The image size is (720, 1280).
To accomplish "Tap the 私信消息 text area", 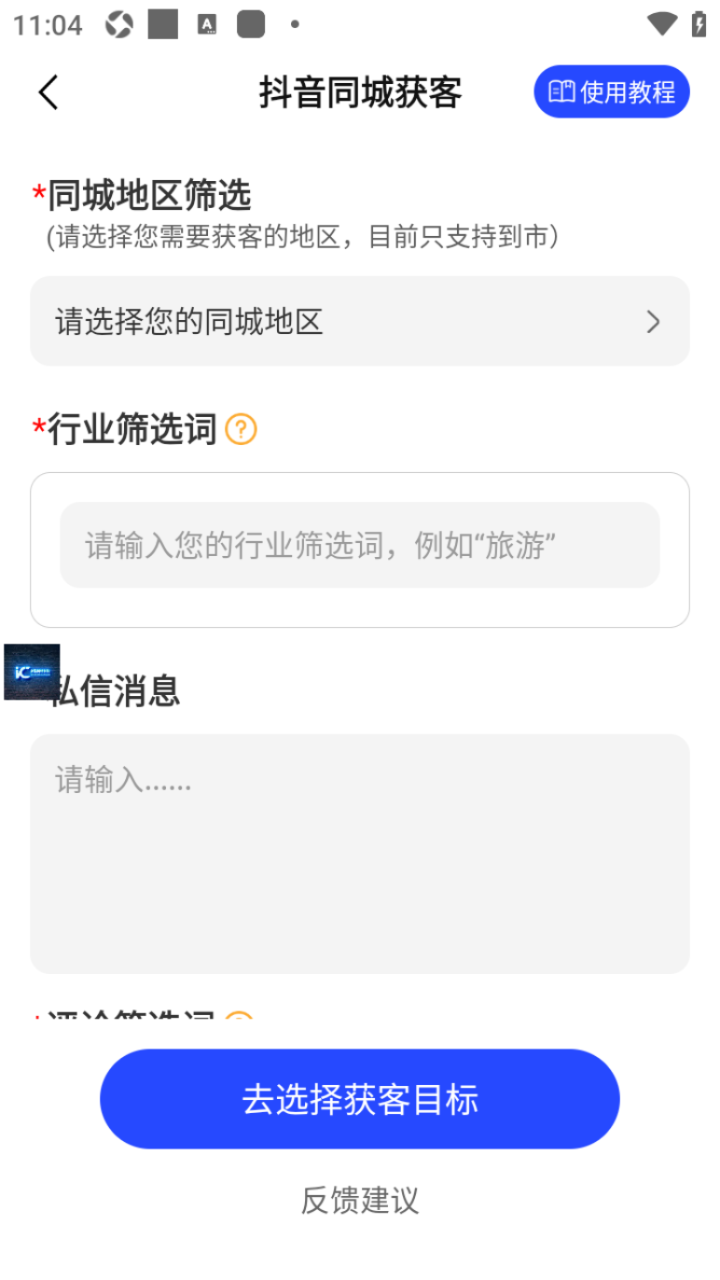I will coord(360,853).
